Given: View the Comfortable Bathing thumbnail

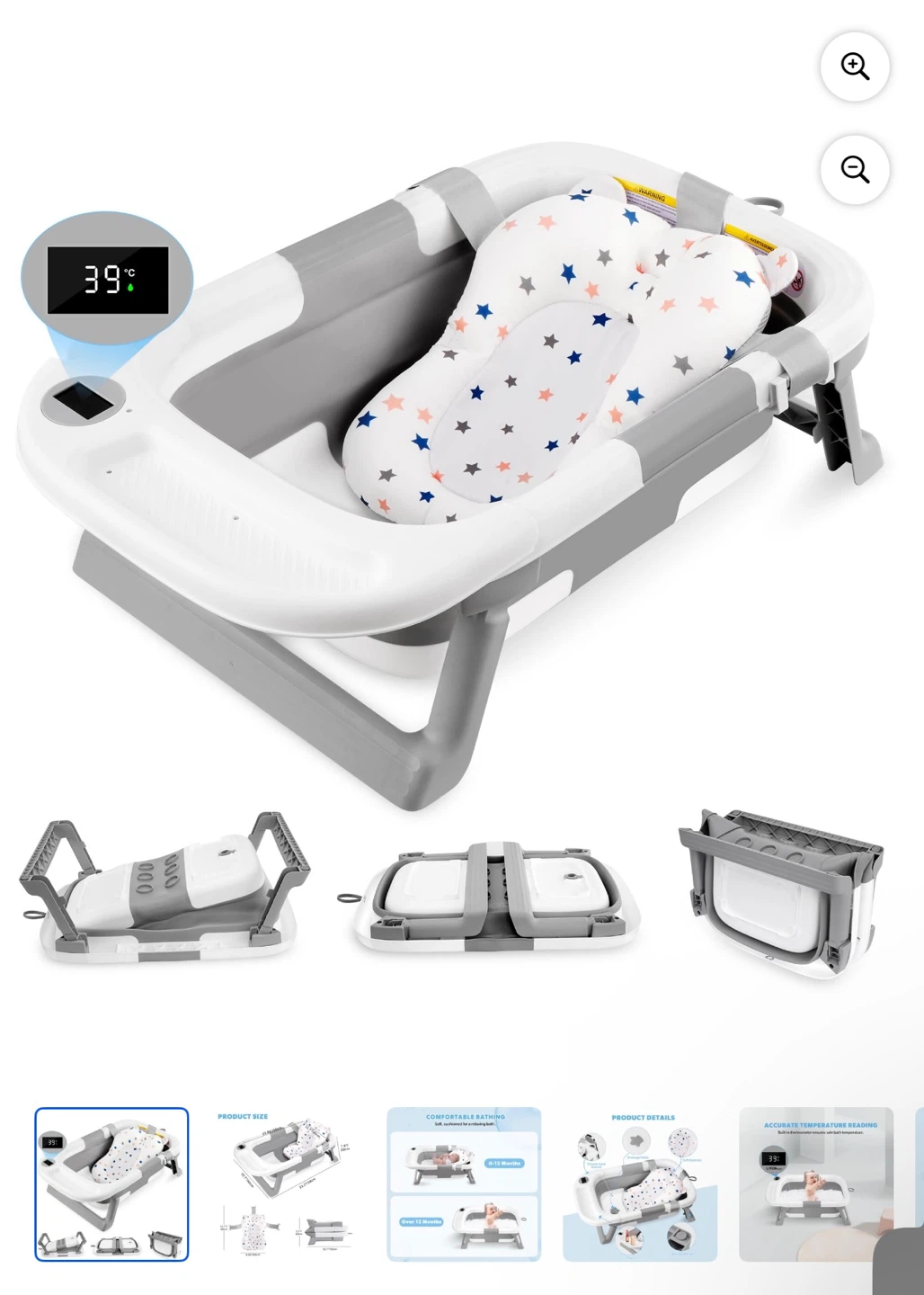Looking at the screenshot, I should tap(464, 1183).
